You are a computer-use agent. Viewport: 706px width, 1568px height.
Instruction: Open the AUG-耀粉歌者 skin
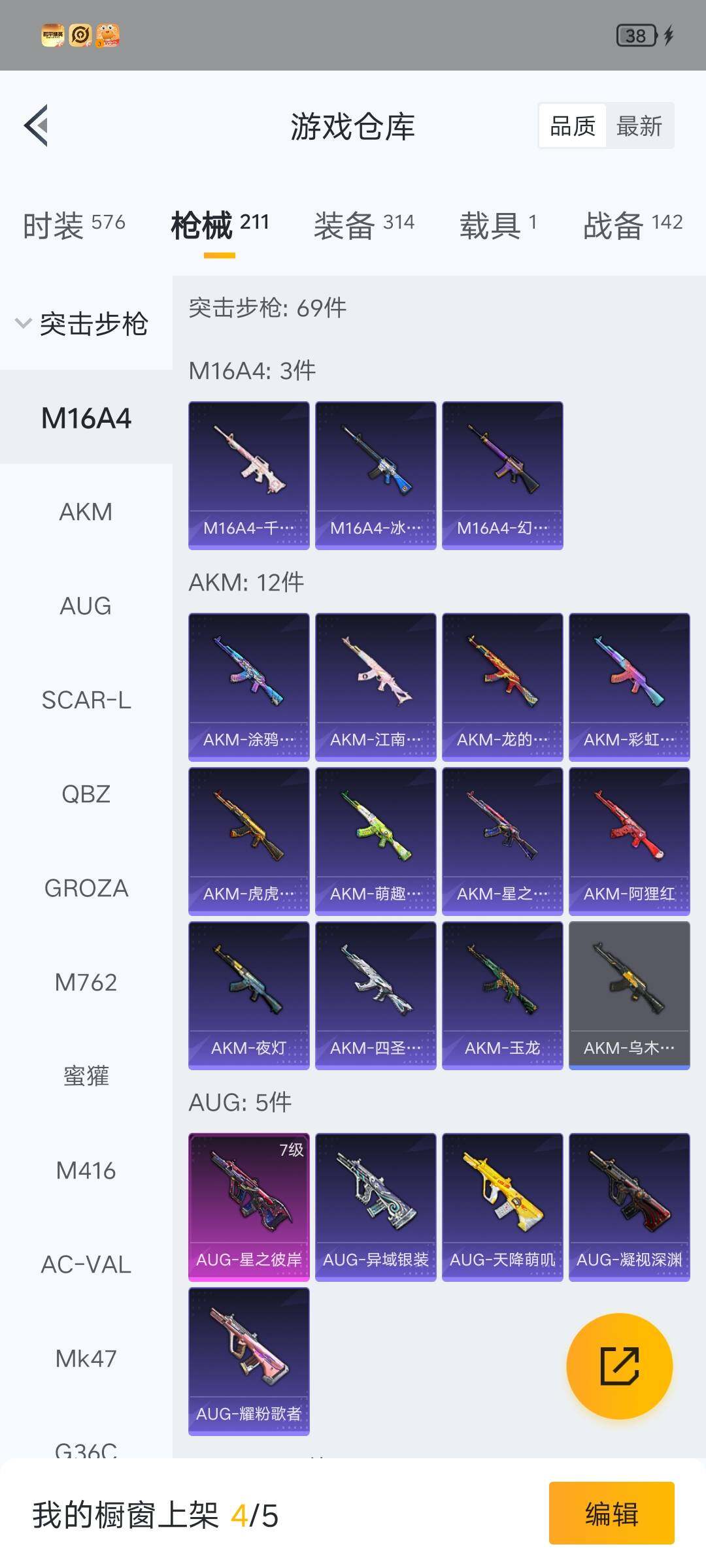(x=249, y=1361)
